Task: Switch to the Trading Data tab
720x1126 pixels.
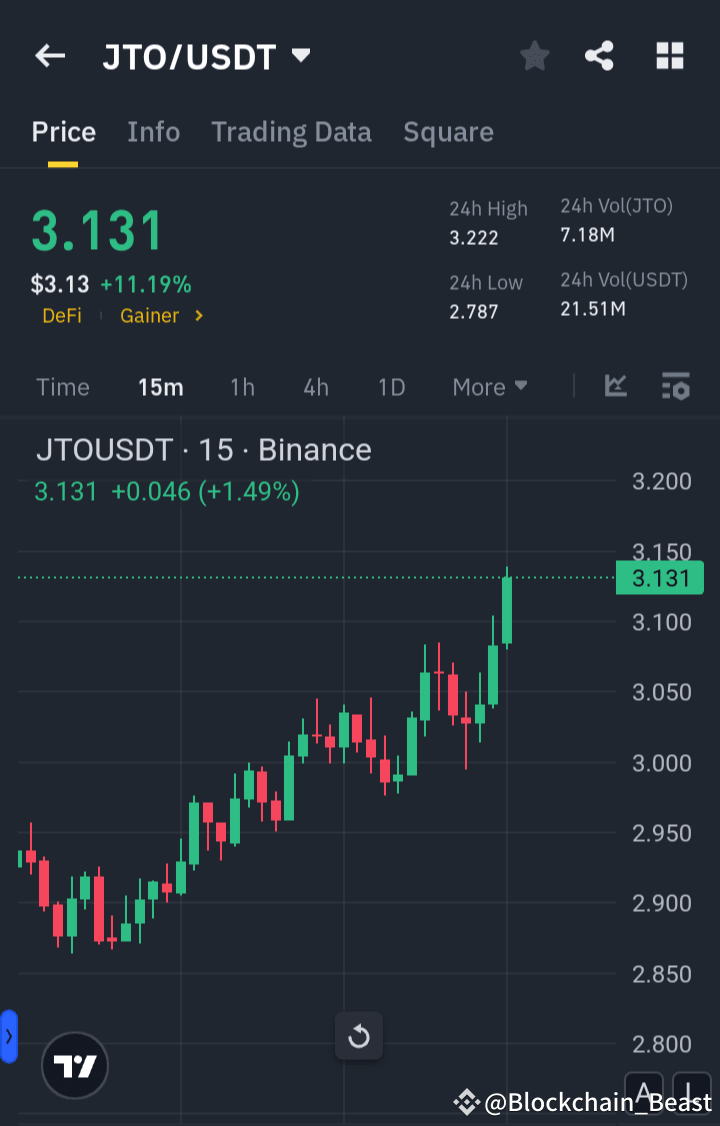Action: [x=291, y=131]
